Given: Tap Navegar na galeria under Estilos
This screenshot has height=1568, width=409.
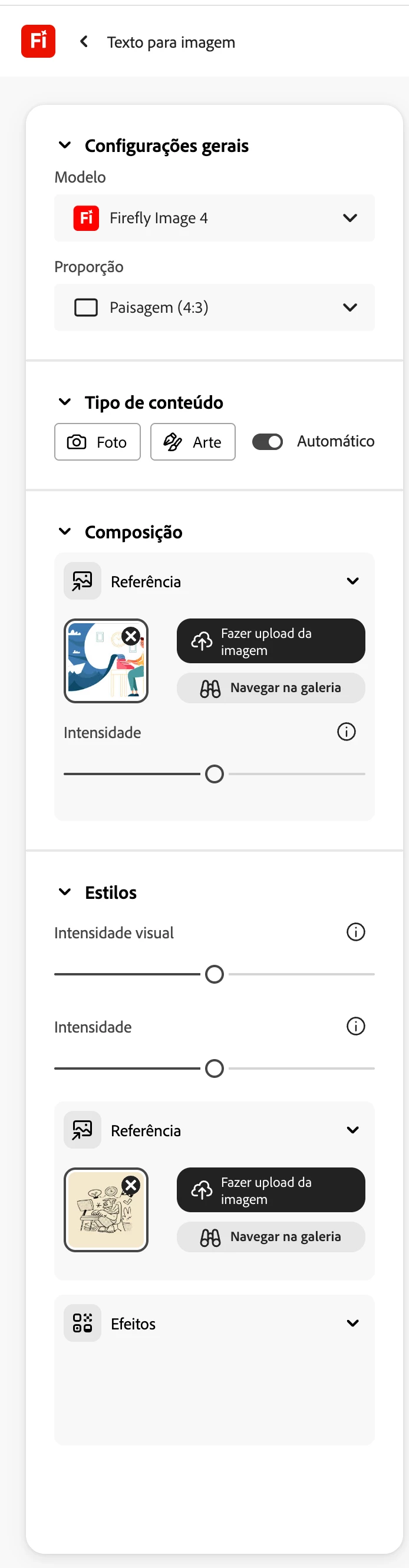Looking at the screenshot, I should coord(271,1237).
